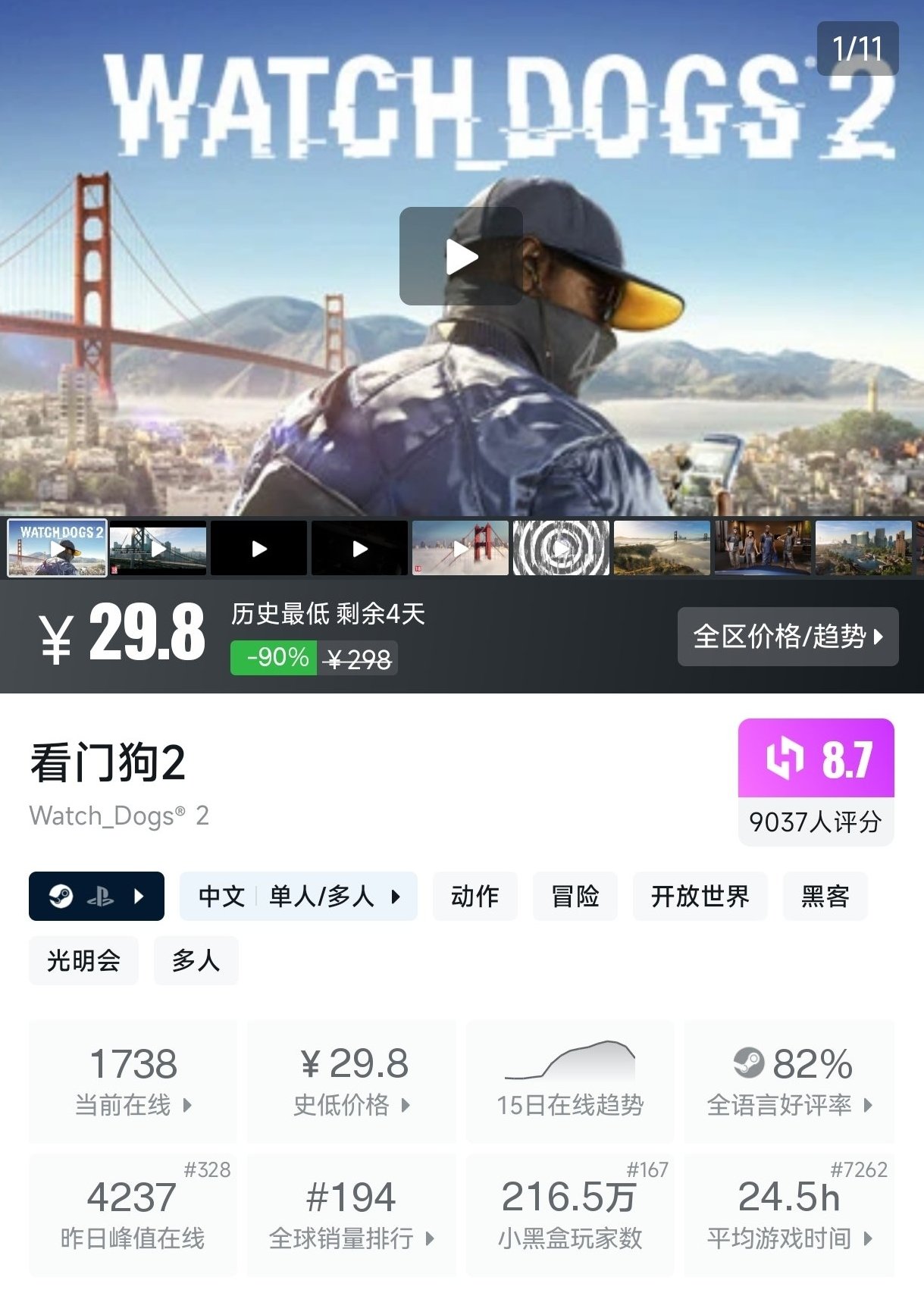Image resolution: width=924 pixels, height=1296 pixels.
Task: Tap the 黑客 tag chip
Action: point(825,897)
